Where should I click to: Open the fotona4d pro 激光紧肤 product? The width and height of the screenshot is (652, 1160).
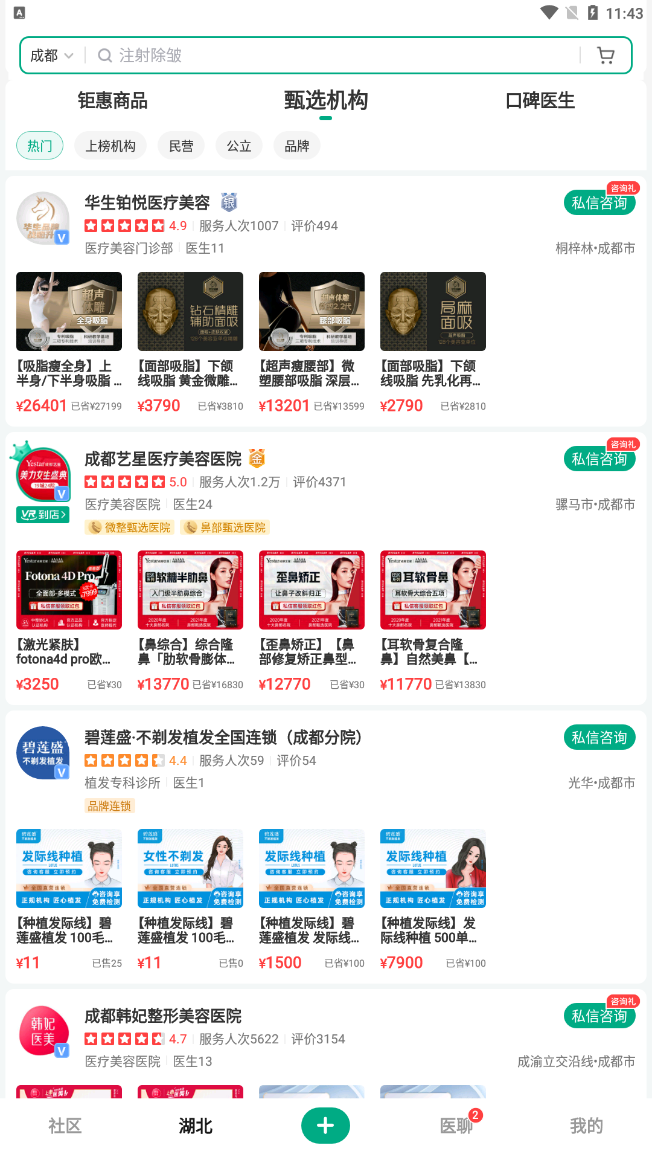(69, 620)
